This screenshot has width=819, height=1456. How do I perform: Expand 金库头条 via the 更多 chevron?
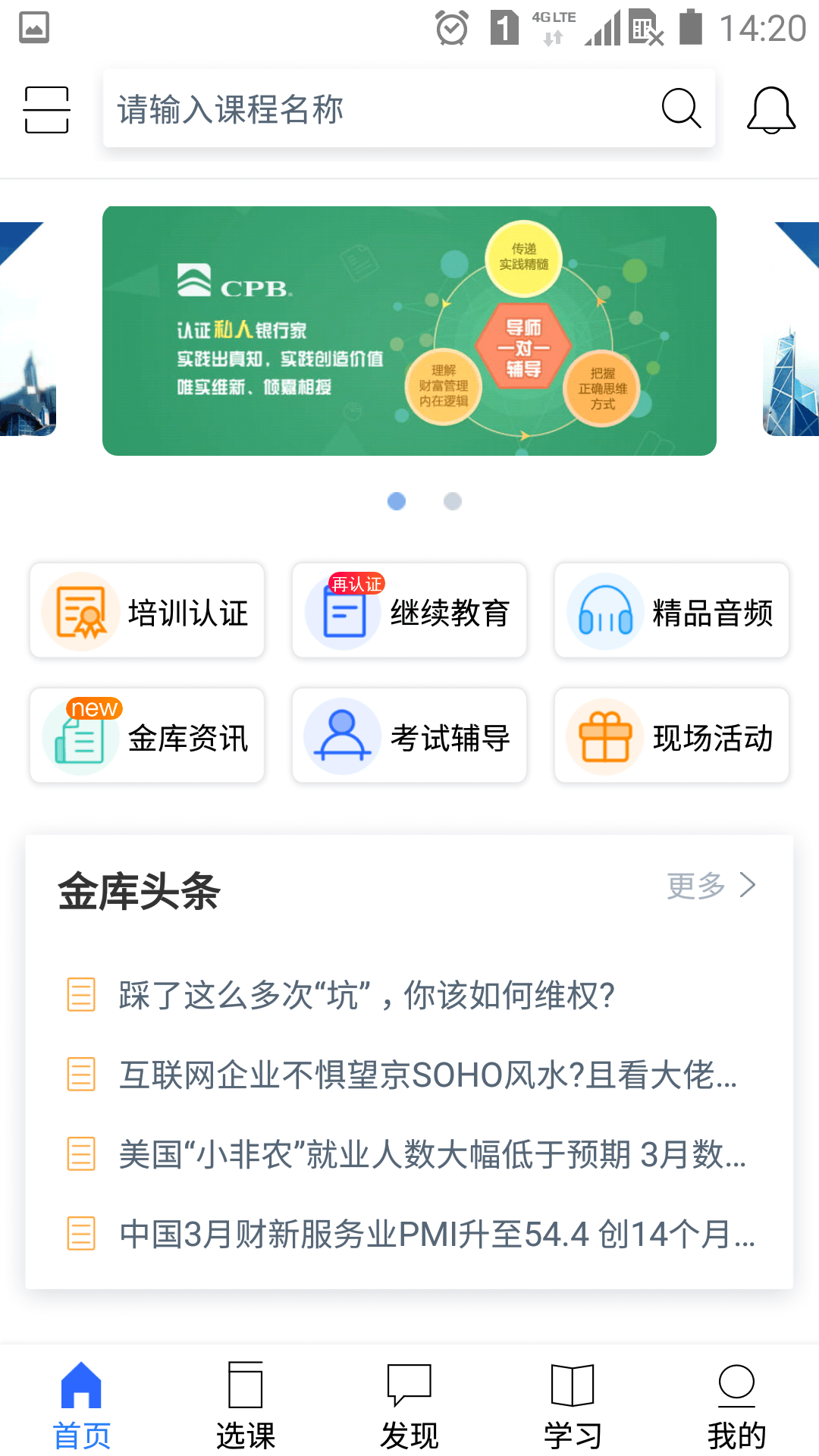coord(711,884)
